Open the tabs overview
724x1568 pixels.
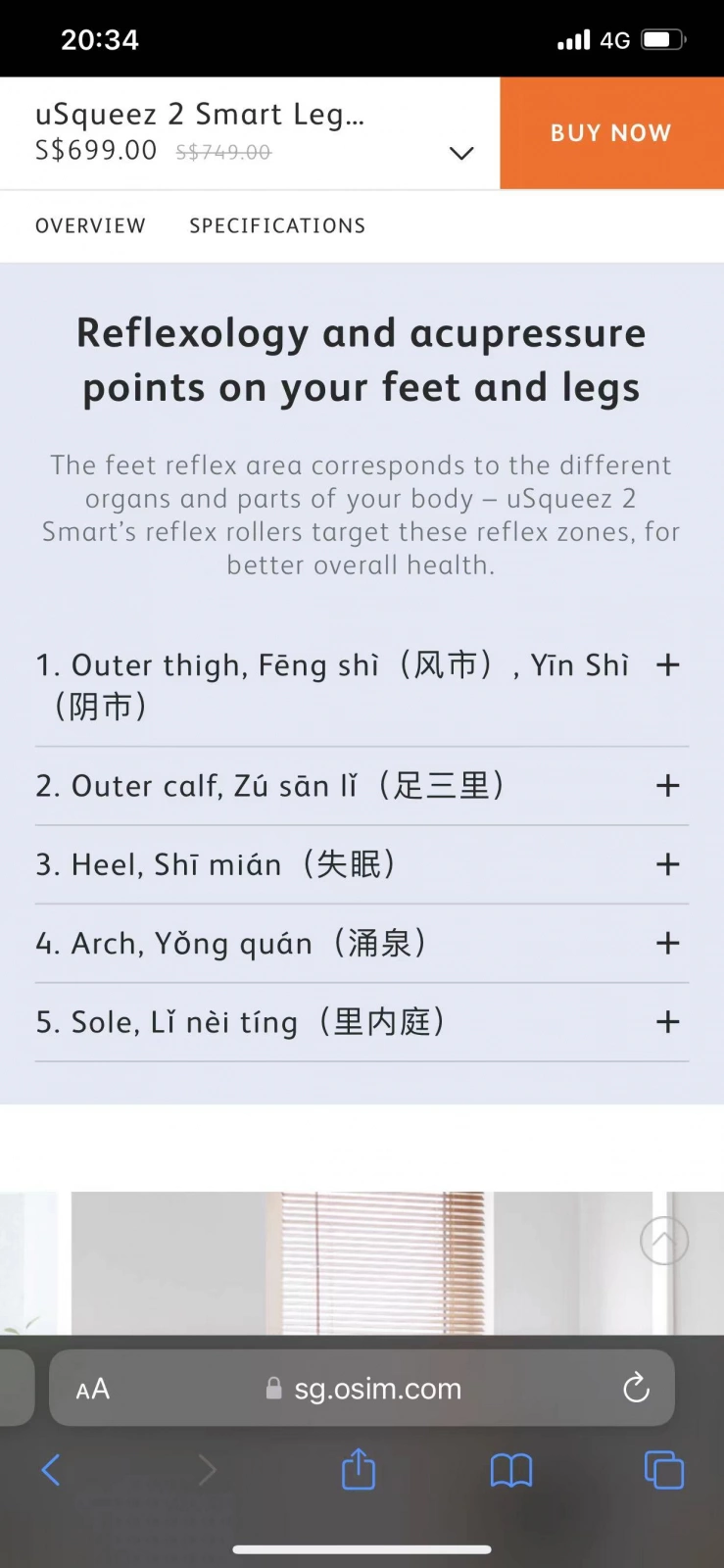click(664, 1470)
